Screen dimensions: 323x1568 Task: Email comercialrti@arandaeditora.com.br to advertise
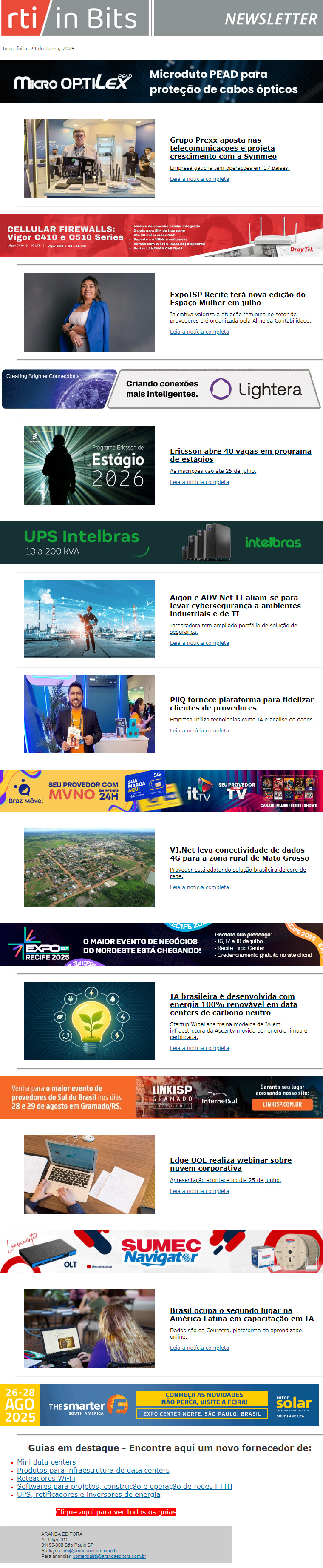110,1556
